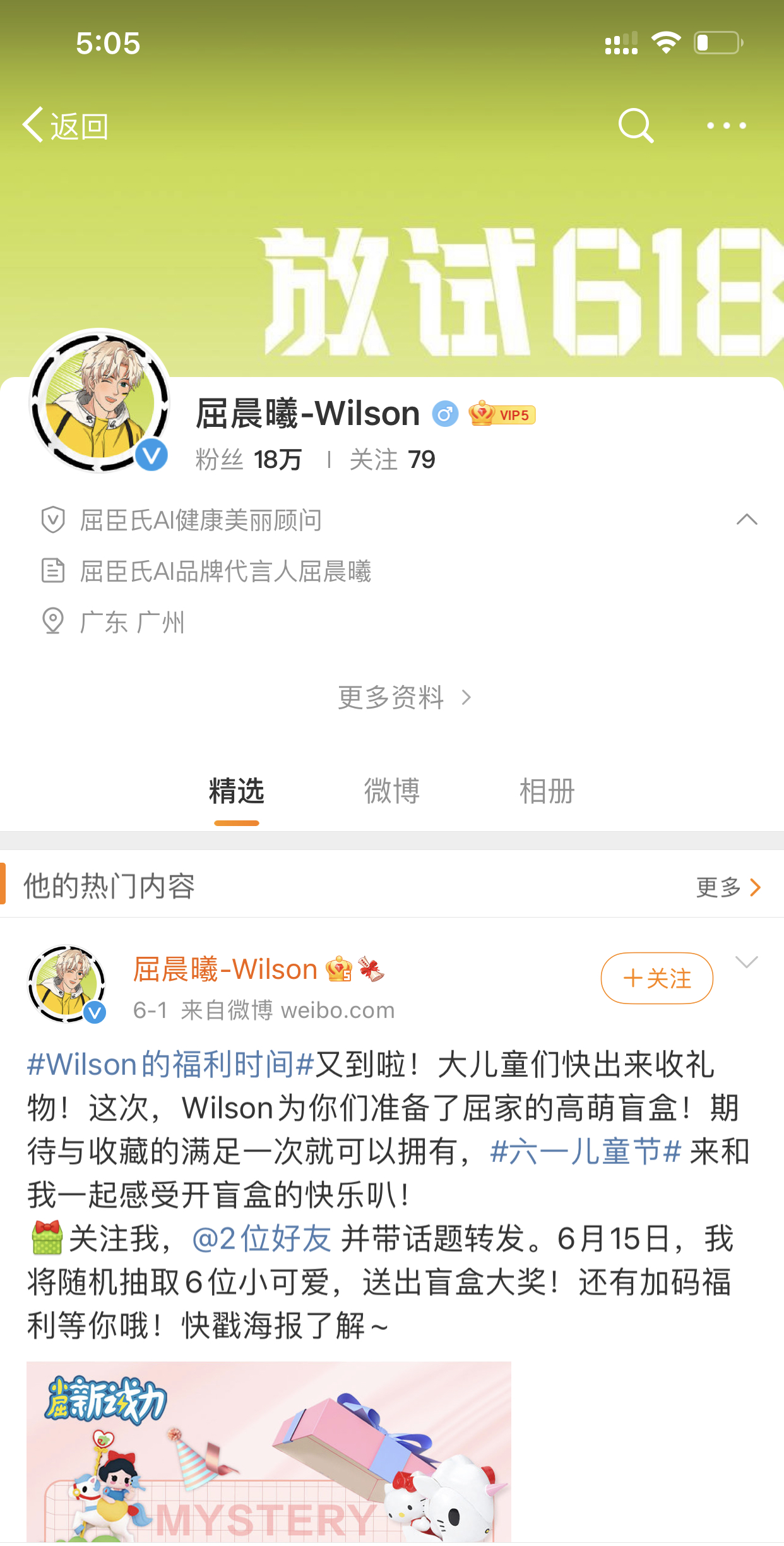
Task: Open the #Wilson的福利时间# hashtag
Action: [170, 1065]
